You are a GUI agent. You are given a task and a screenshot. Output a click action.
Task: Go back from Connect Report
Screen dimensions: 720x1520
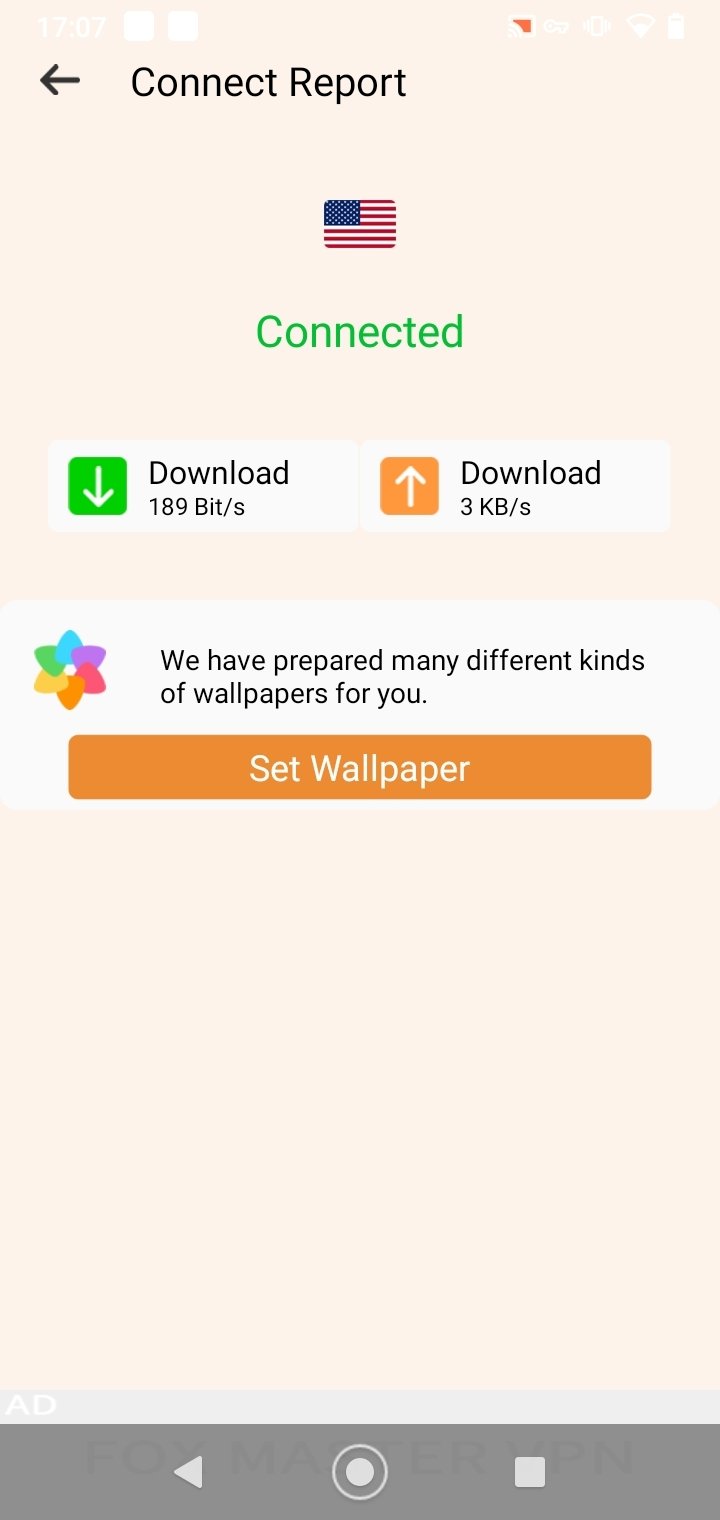click(60, 81)
